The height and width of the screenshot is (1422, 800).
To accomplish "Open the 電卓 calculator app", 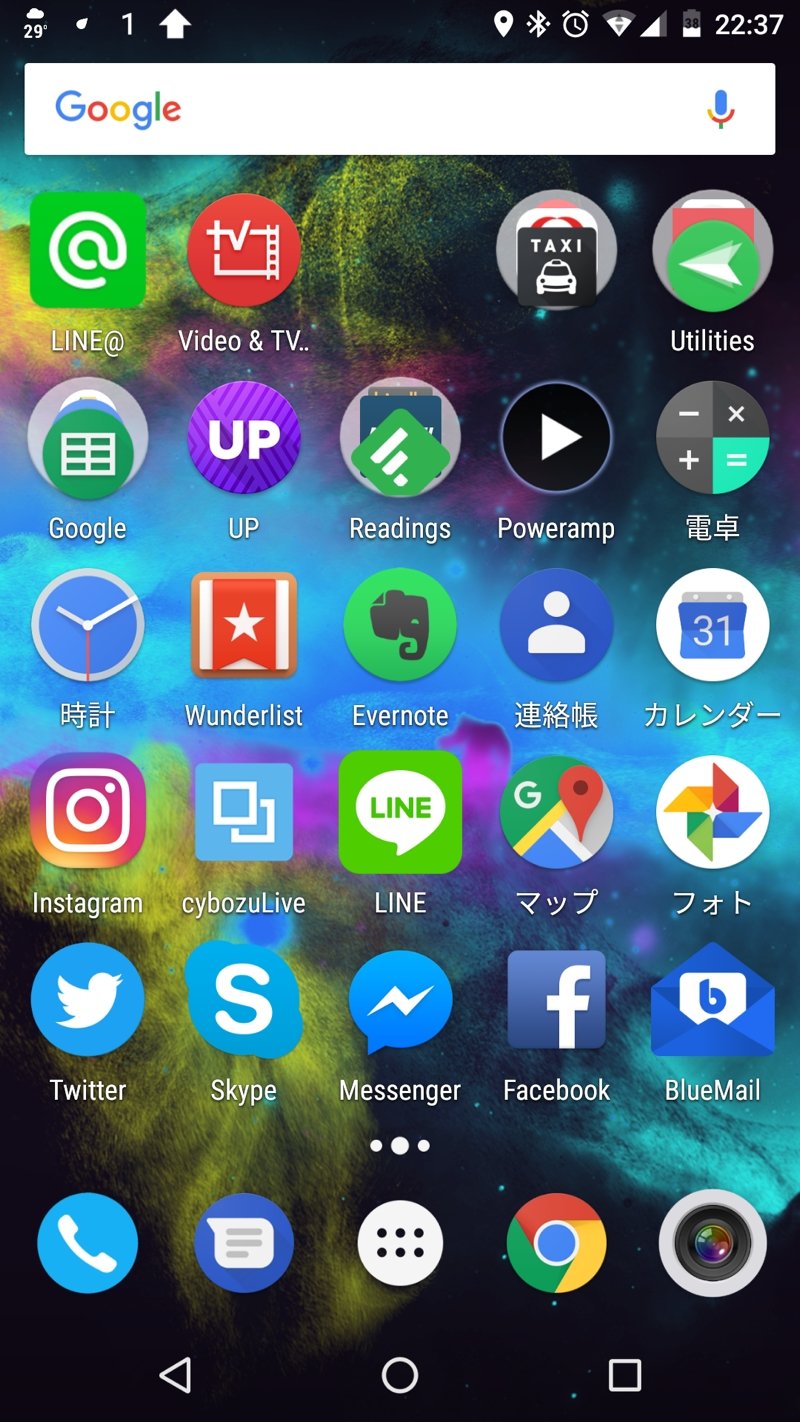I will click(x=712, y=437).
